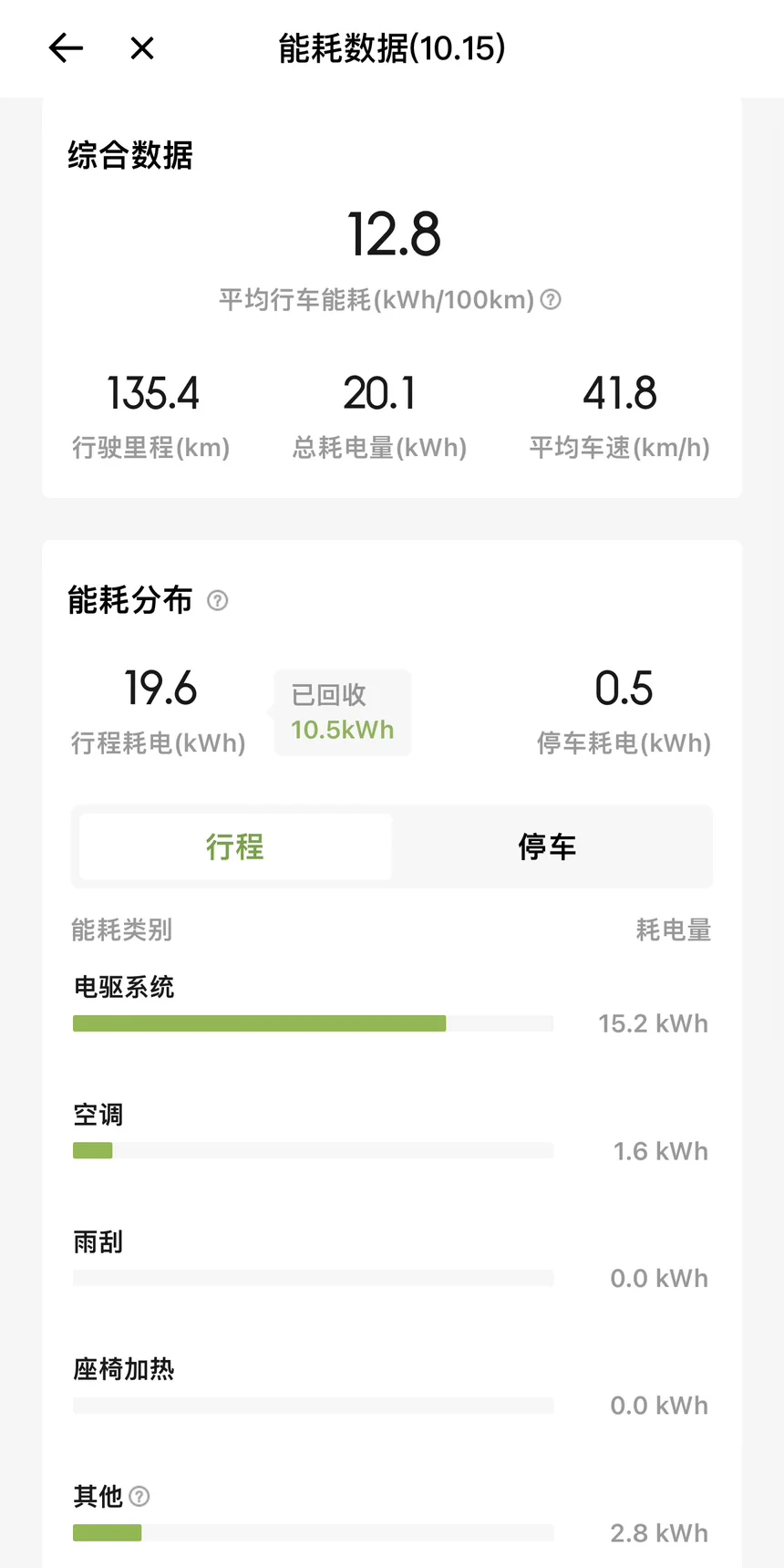Show info about 能耗分布
The height and width of the screenshot is (1568, 784).
coord(217,600)
